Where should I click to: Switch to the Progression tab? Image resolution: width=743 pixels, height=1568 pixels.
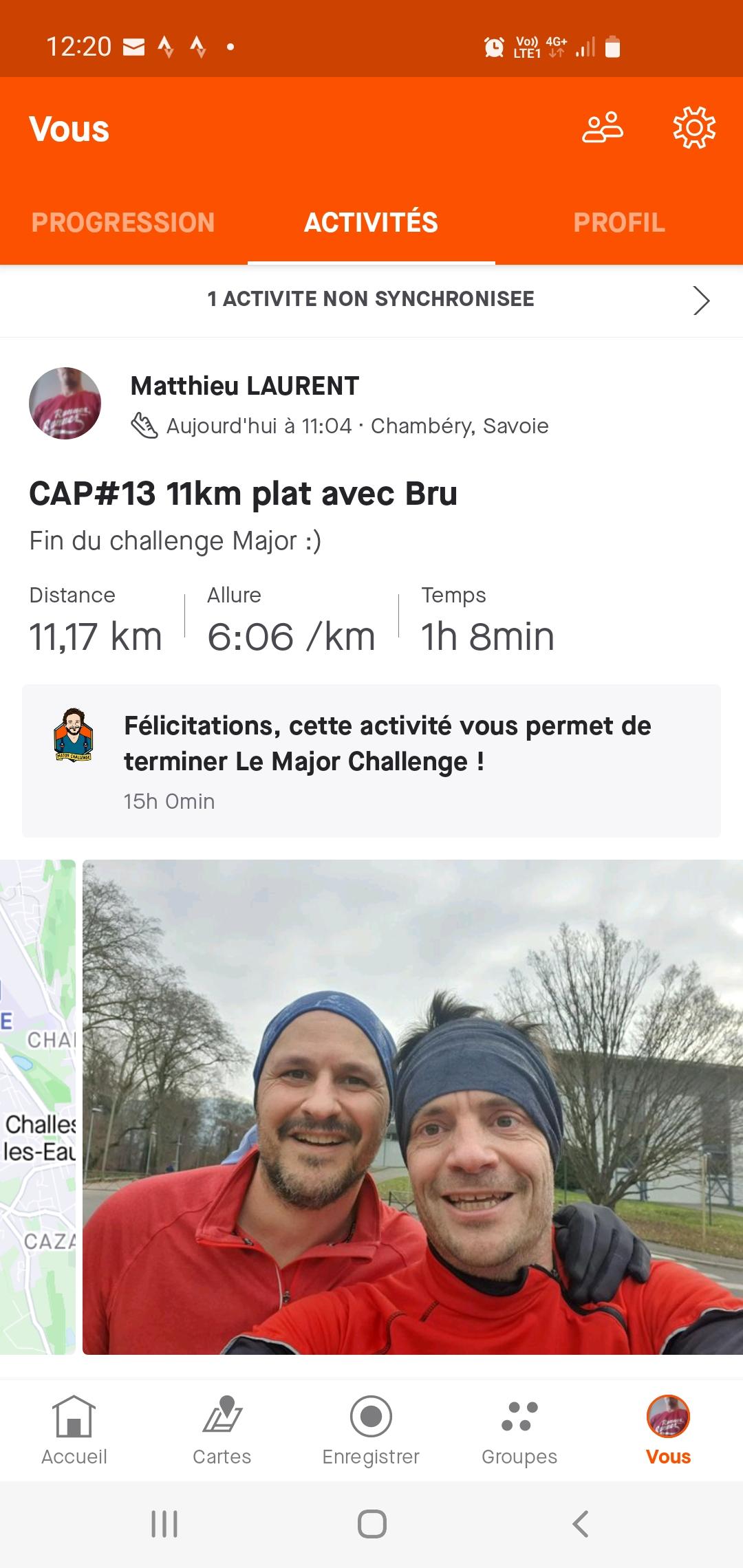pos(123,222)
